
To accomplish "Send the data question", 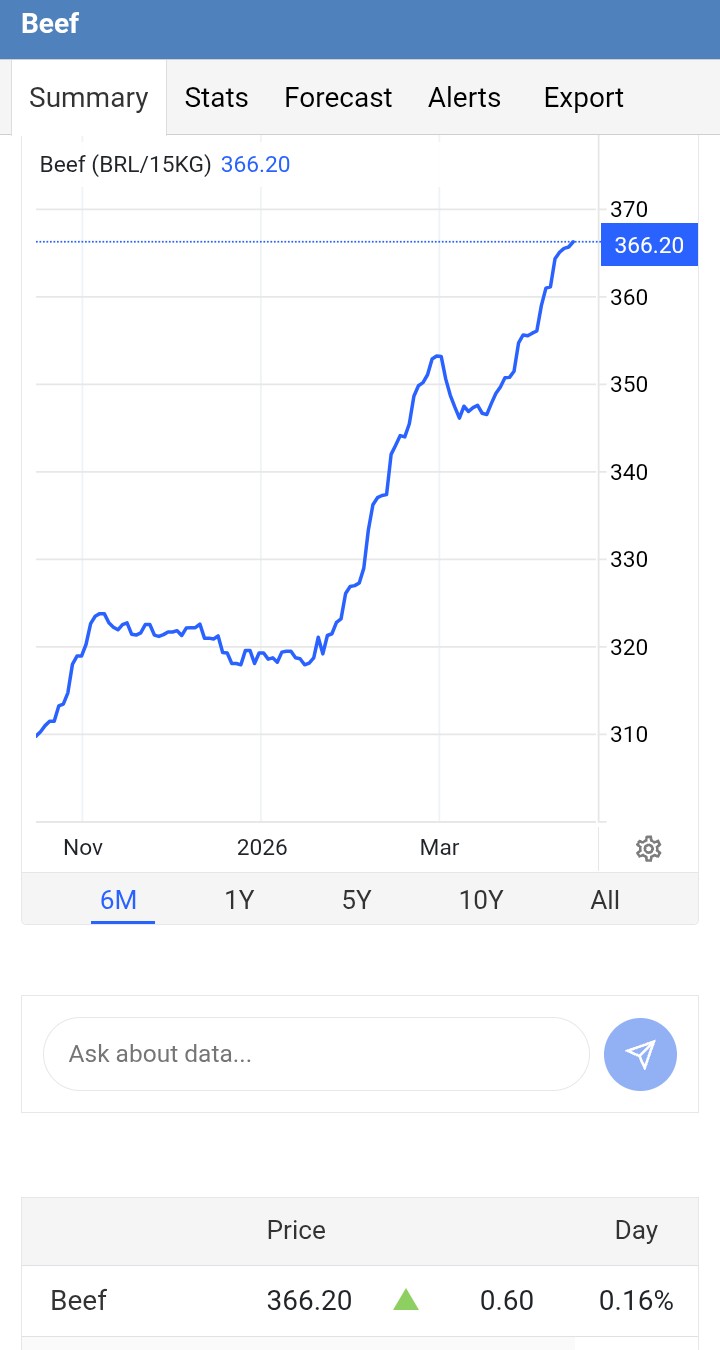I will [x=640, y=1054].
